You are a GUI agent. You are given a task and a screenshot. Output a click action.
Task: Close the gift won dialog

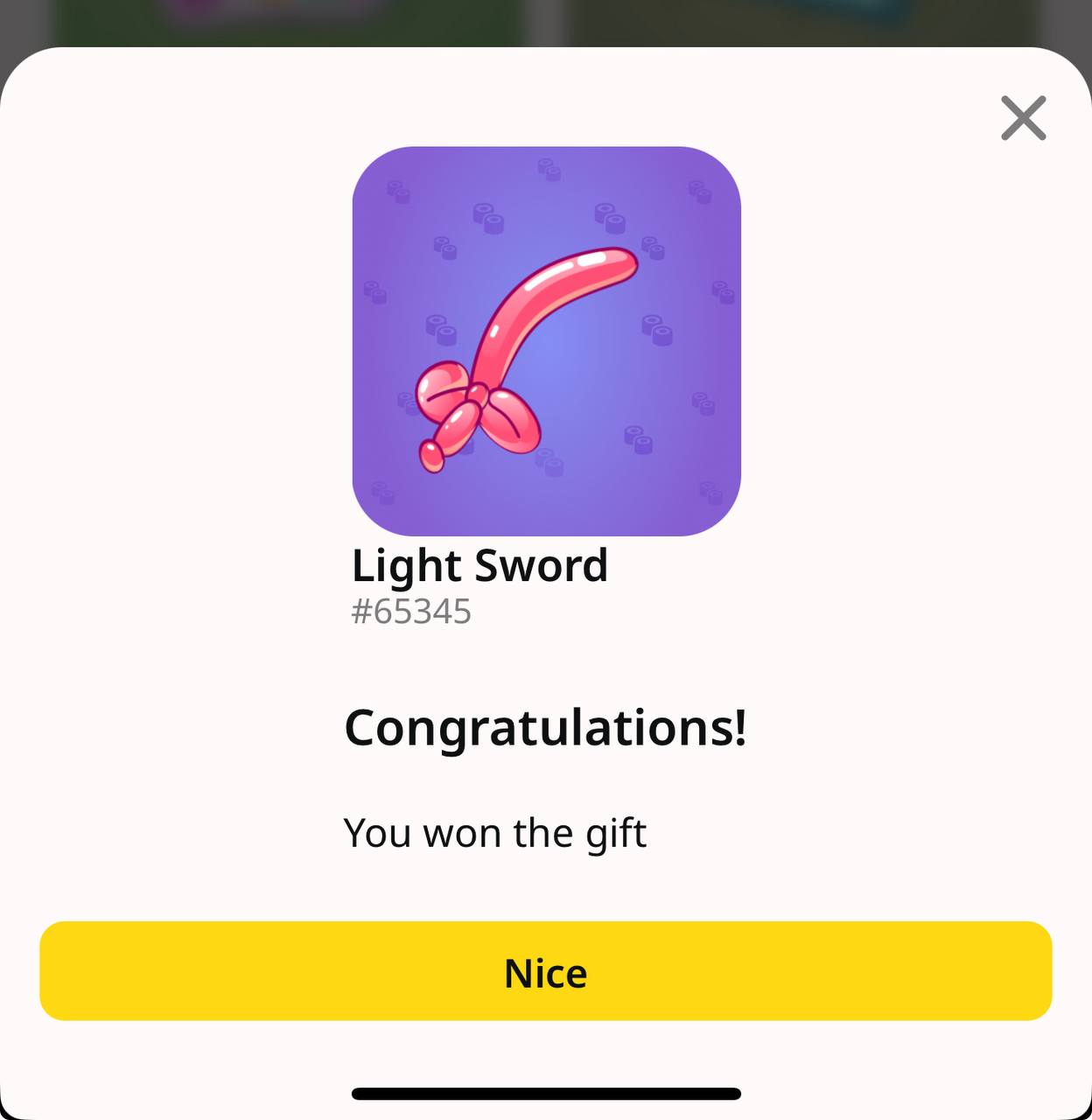coord(1023,118)
